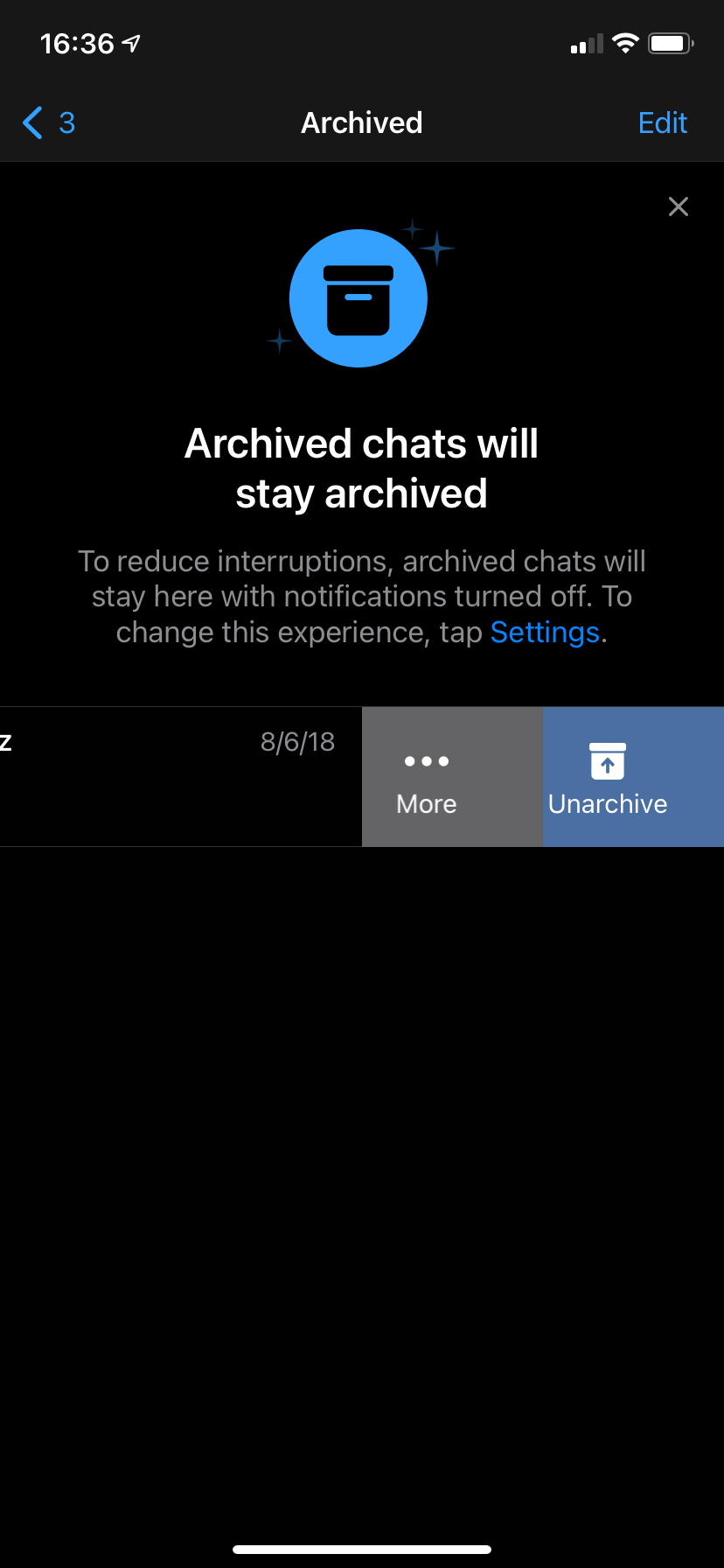Open the Settings link in the banner
Screen dimensions: 724x1568
545,632
